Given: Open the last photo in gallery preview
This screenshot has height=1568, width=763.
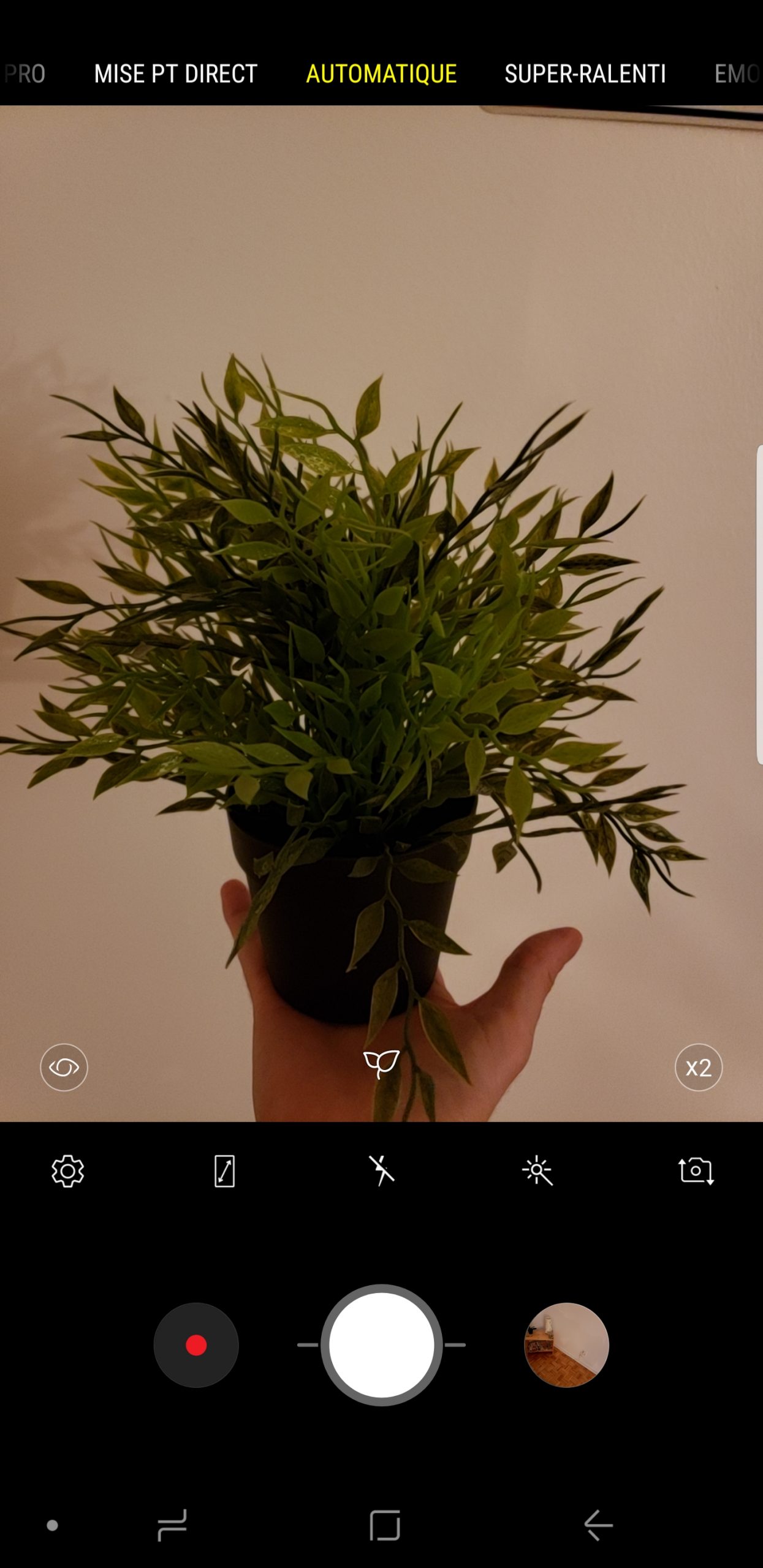Looking at the screenshot, I should coord(566,1345).
